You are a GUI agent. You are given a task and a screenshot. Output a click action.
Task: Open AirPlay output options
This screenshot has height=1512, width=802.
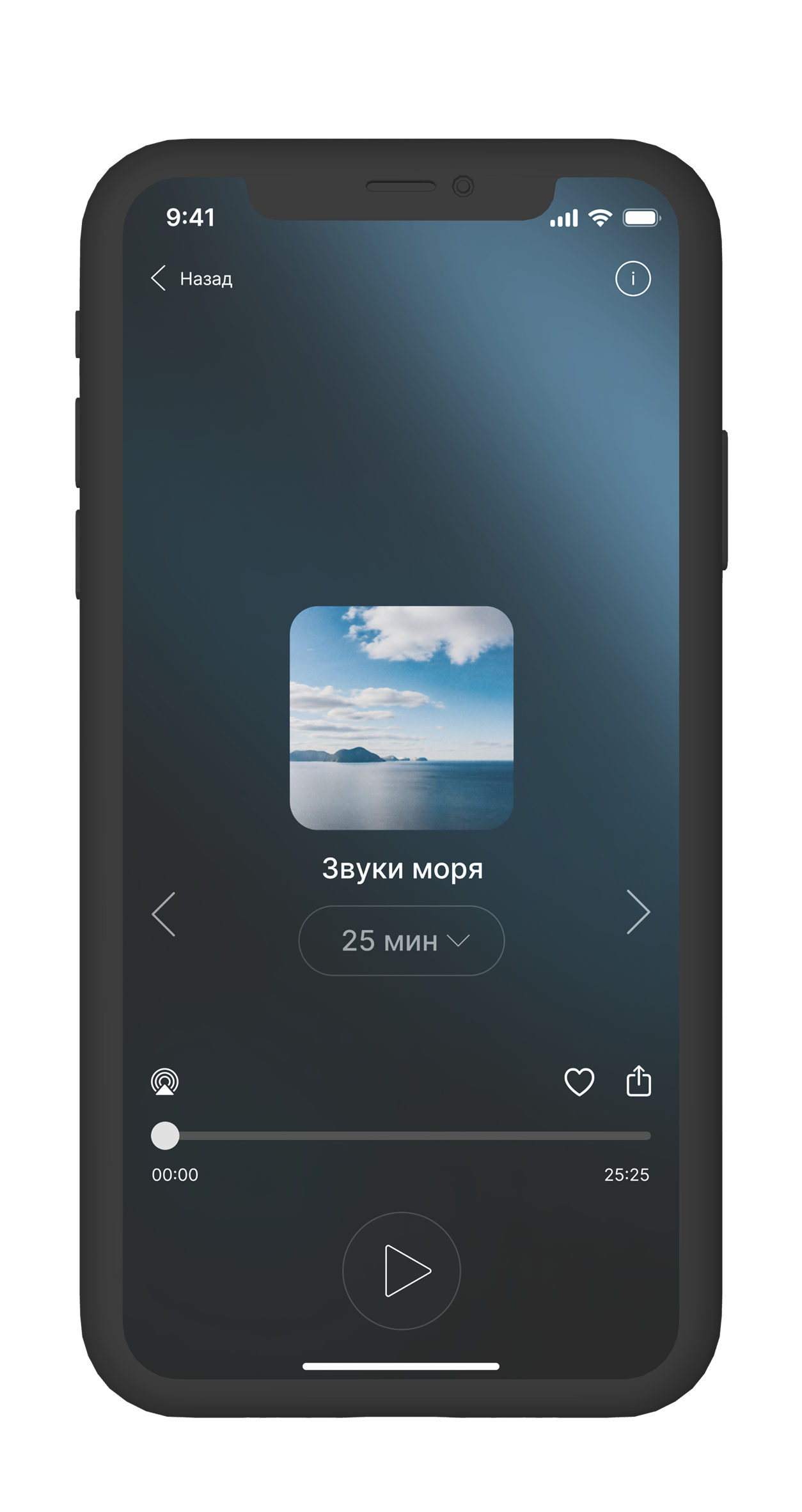coord(164,1082)
